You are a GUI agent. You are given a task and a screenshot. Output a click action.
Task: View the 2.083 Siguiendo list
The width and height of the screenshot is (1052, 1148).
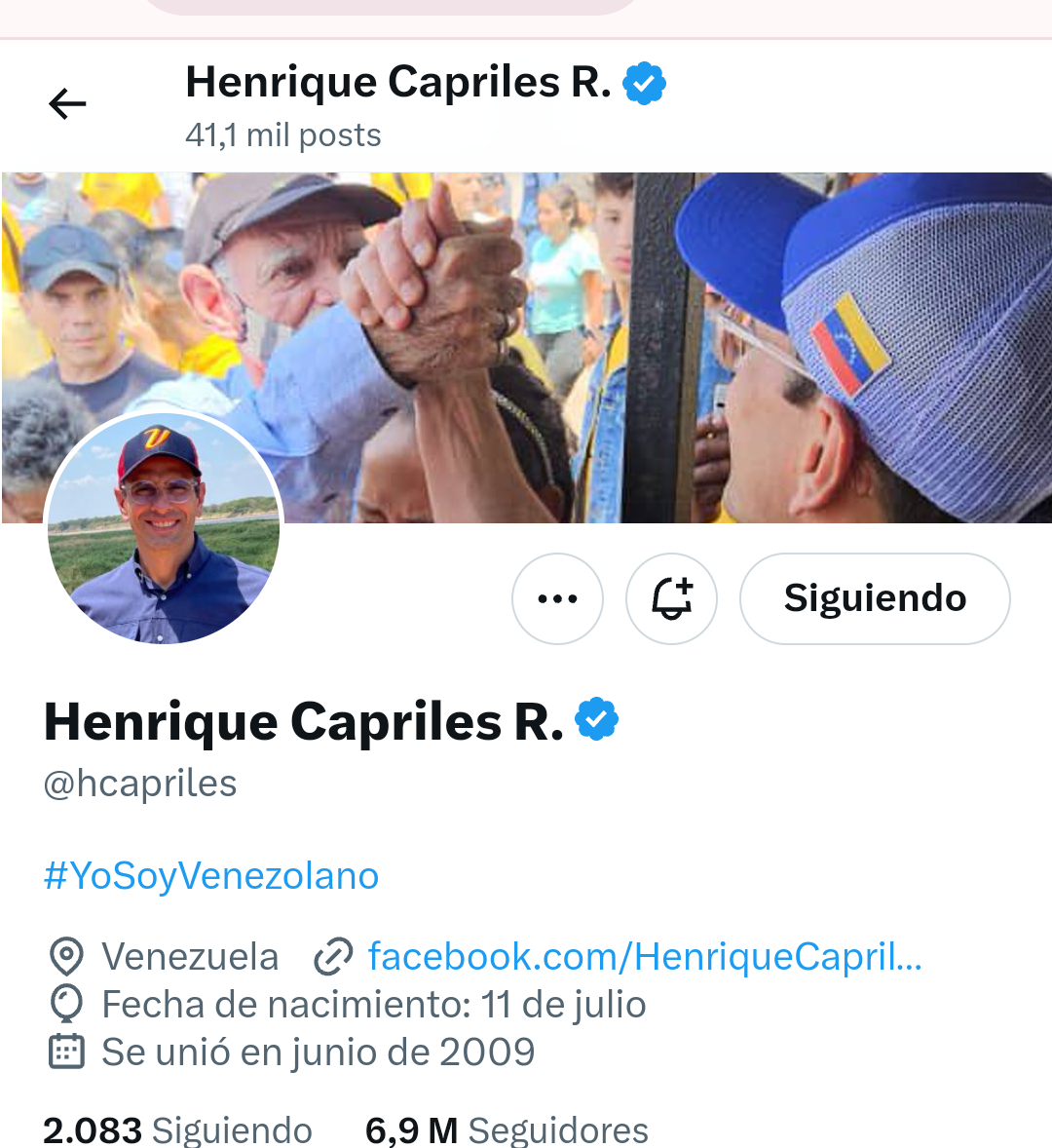[x=177, y=1130]
